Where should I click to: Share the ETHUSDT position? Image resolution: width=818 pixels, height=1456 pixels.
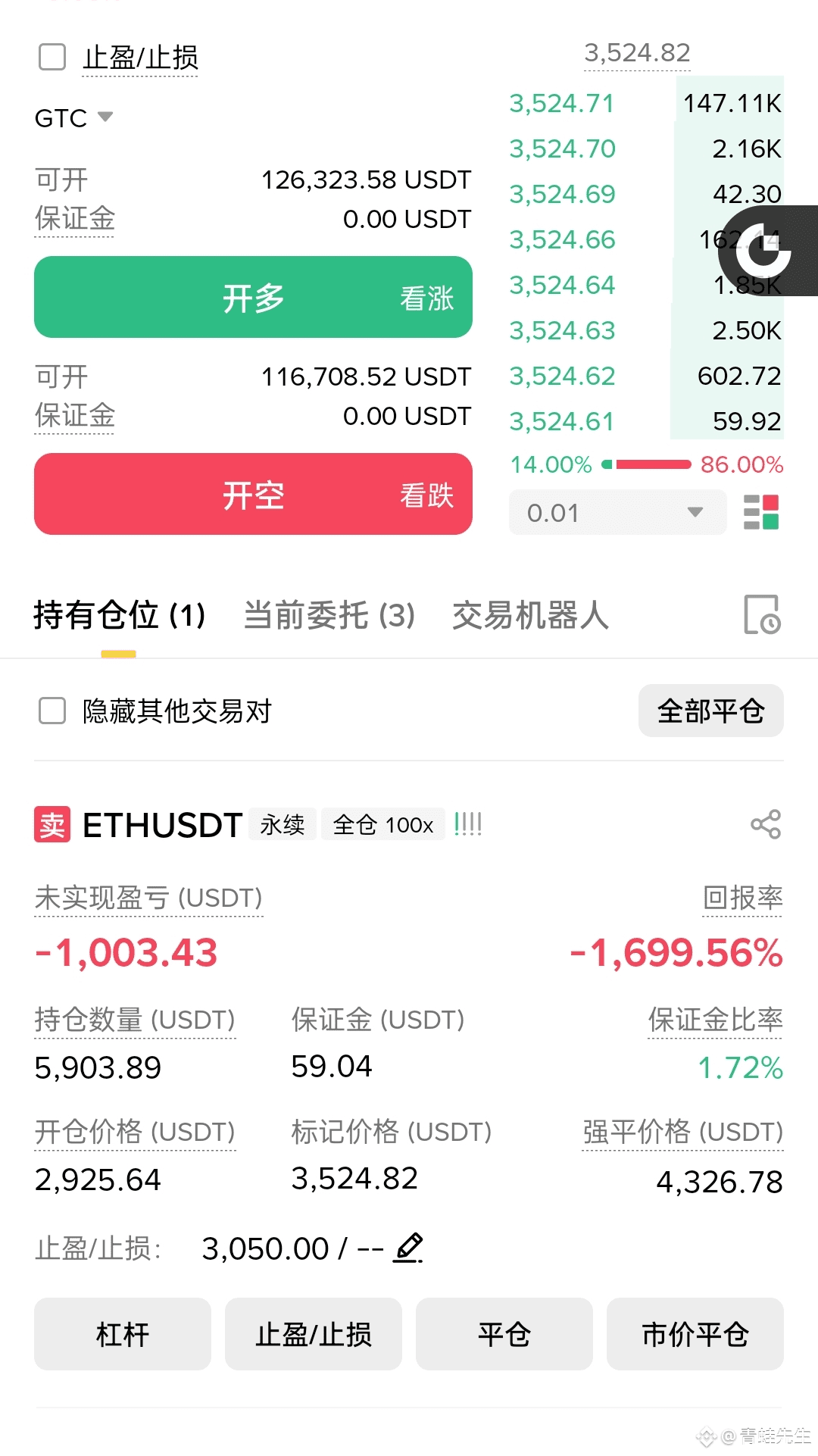pos(765,824)
